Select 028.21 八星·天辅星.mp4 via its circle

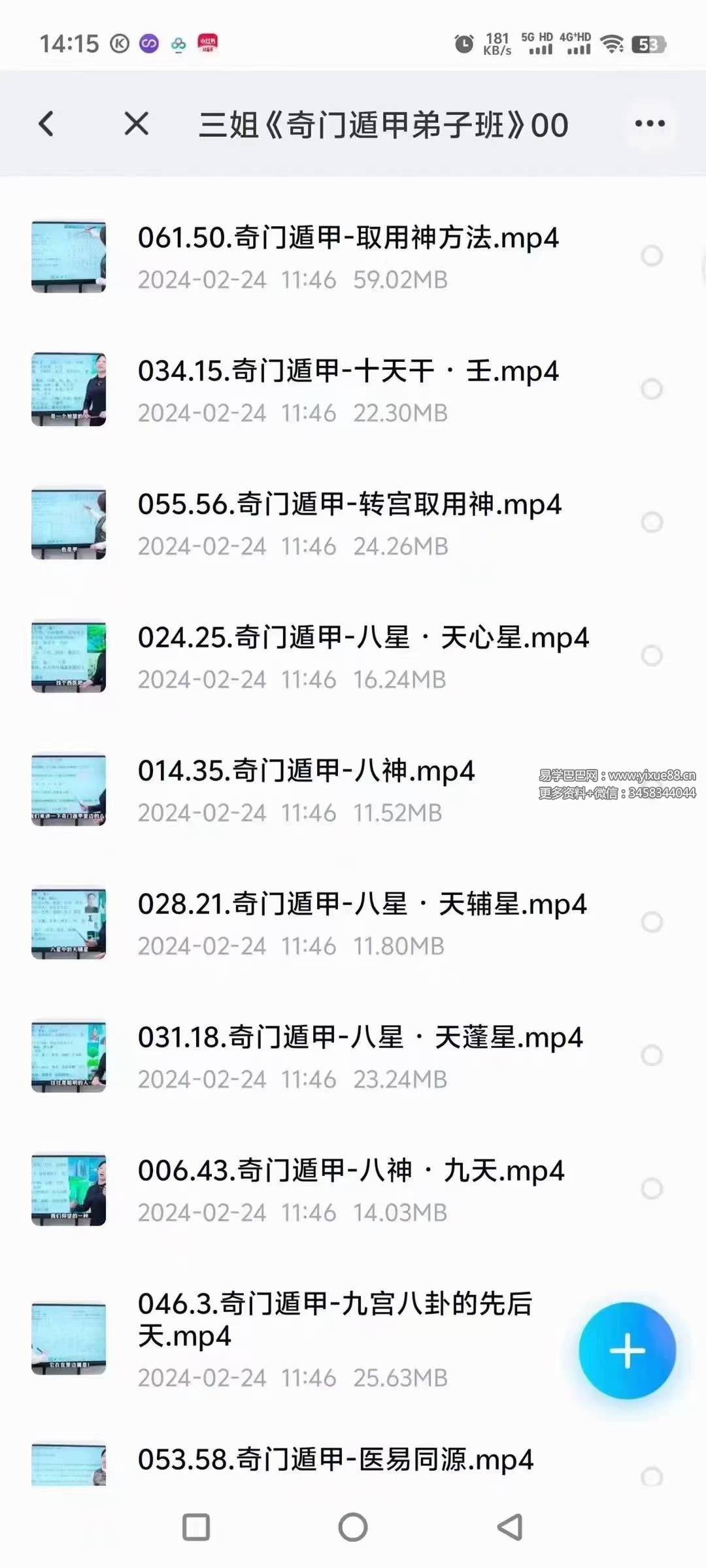[652, 922]
